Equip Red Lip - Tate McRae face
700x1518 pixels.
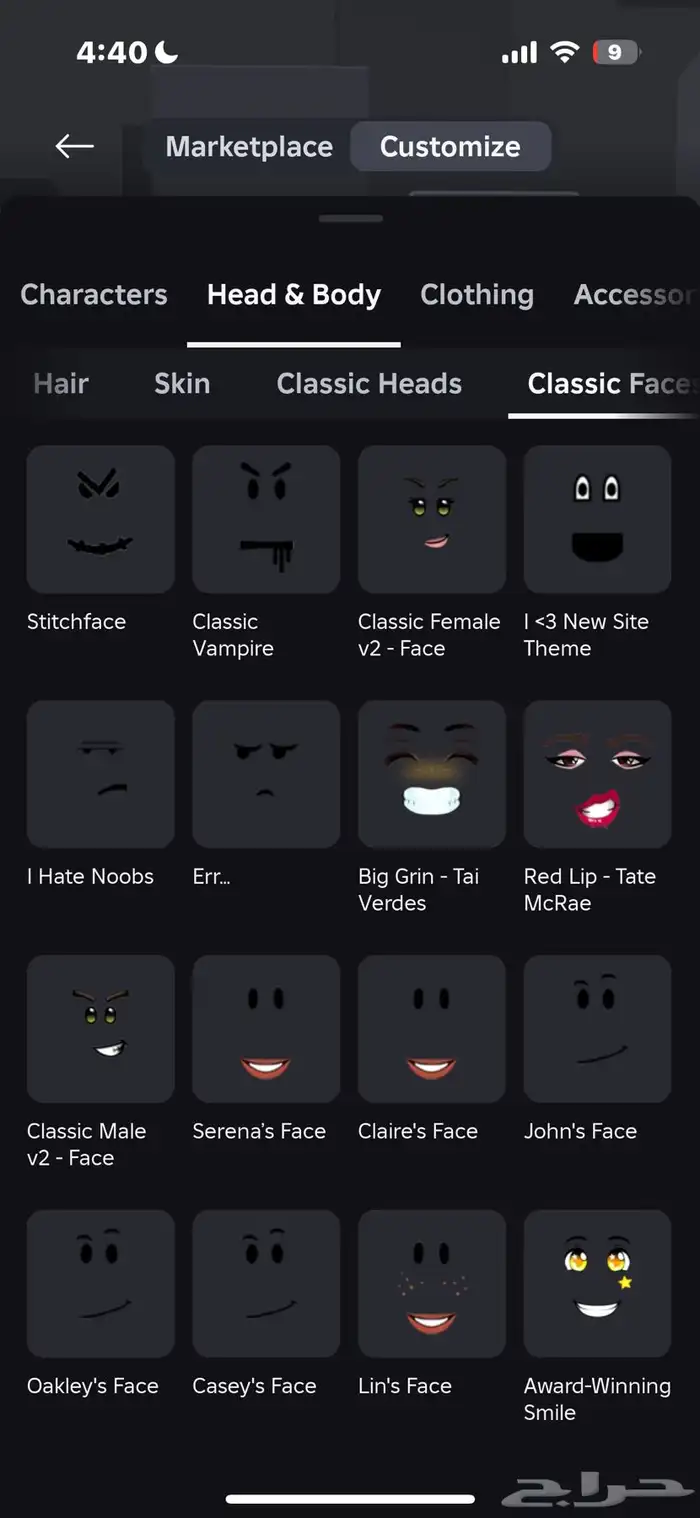tap(597, 774)
